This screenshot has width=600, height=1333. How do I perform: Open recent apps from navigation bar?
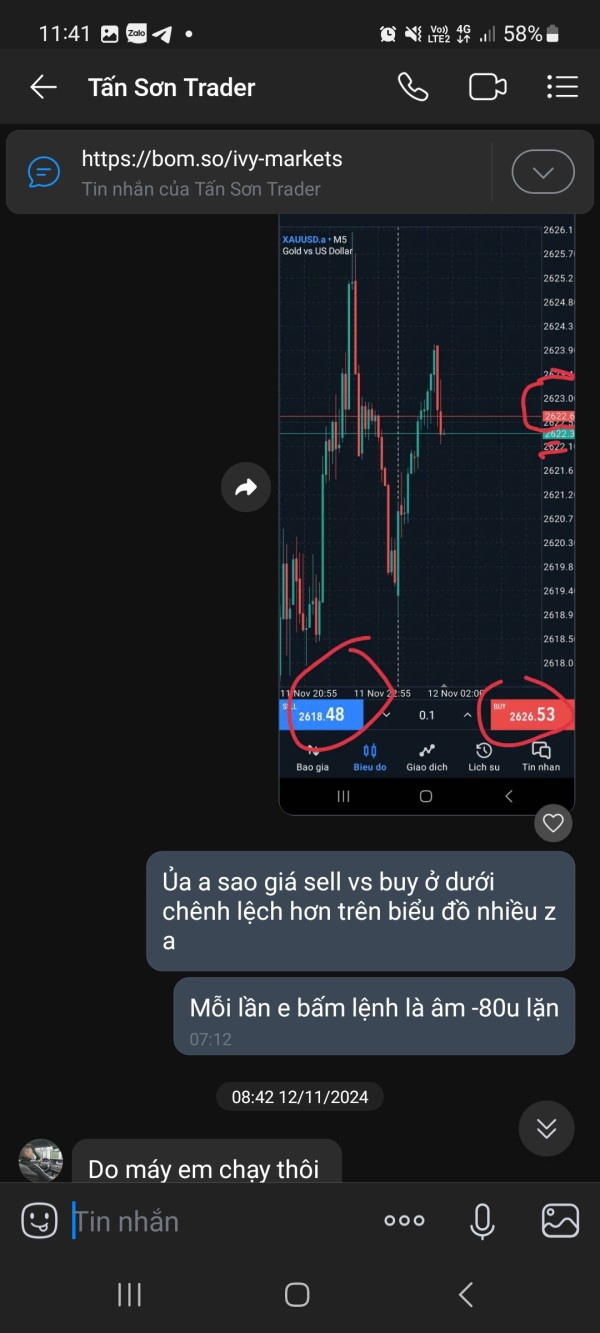(x=129, y=1295)
